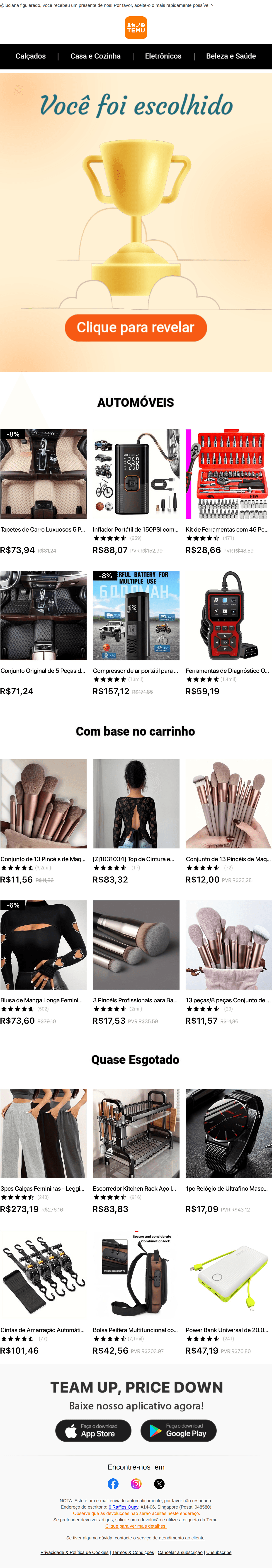
Task: Tap the Clique para revelar button
Action: pos(136,327)
